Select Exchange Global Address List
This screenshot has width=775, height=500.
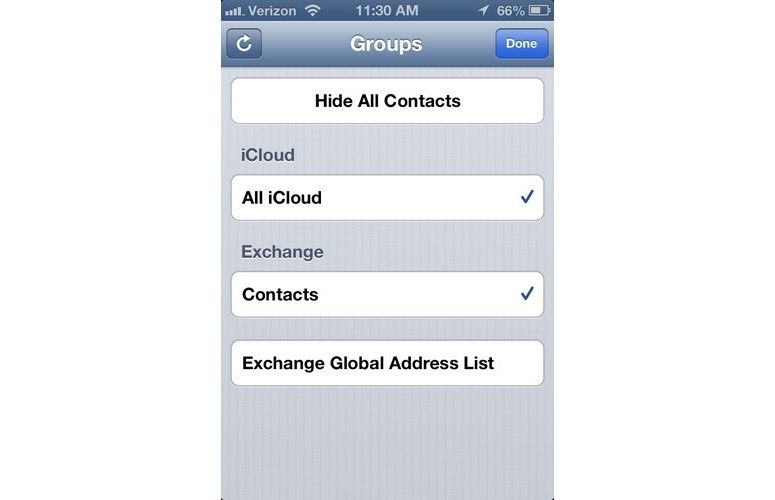[387, 363]
